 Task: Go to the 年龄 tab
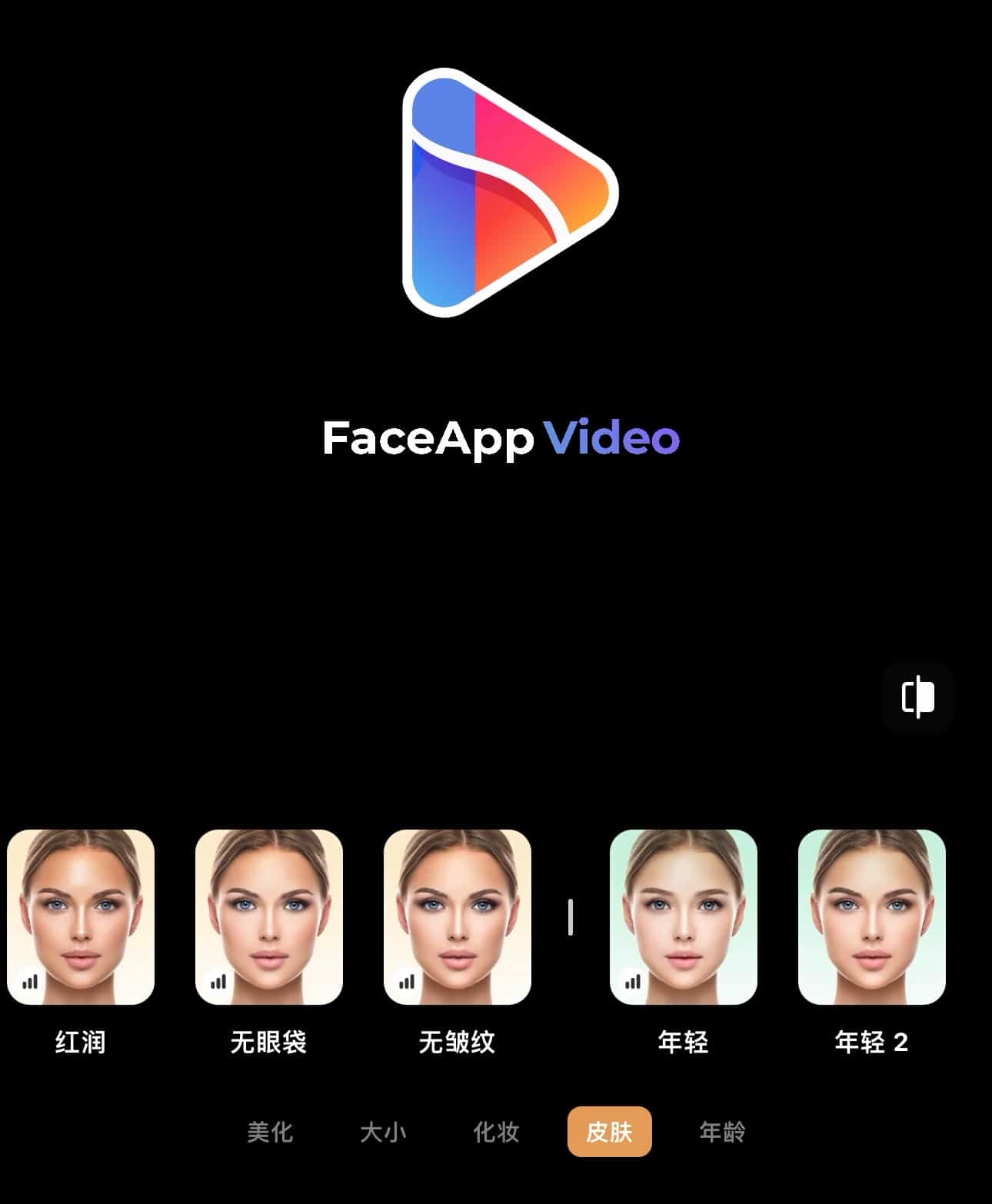coord(722,1132)
